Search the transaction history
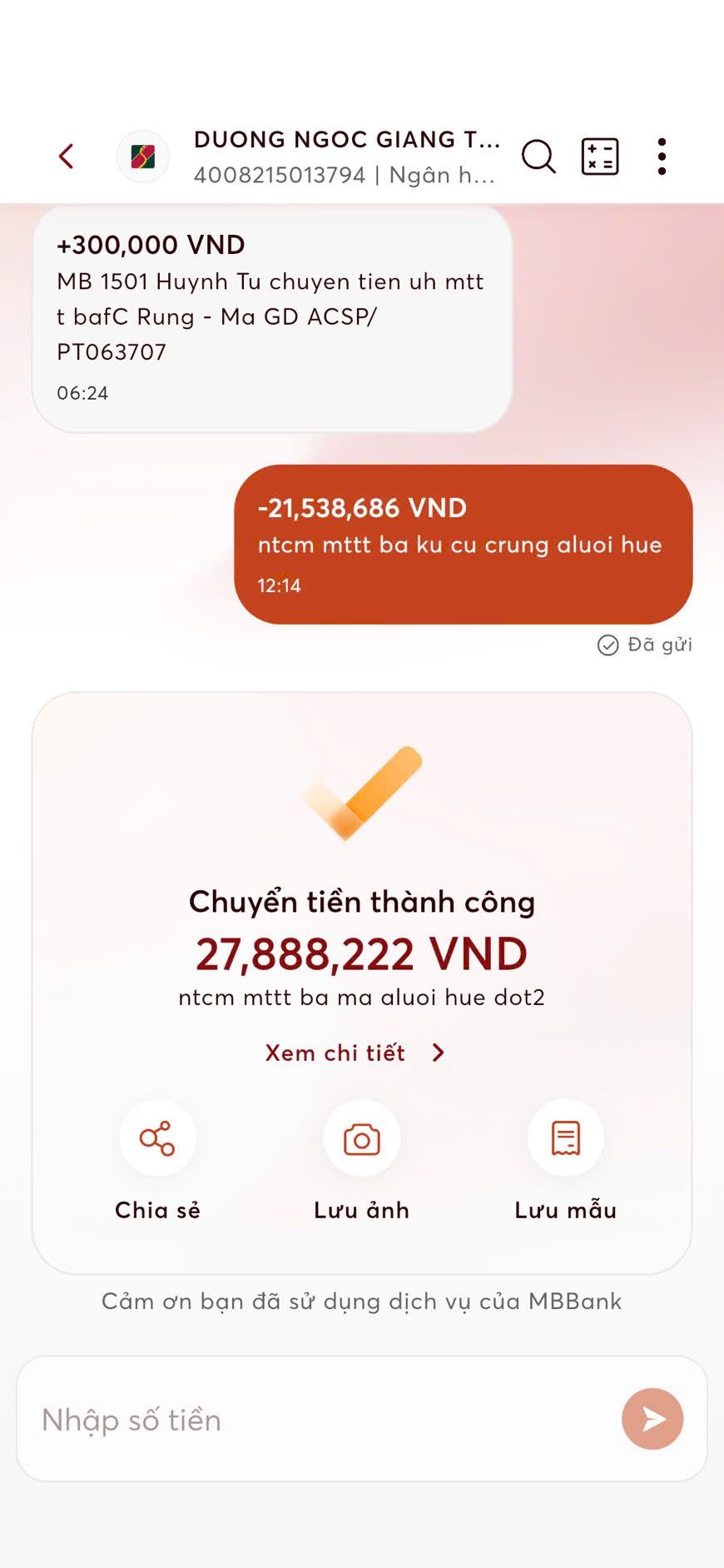Screen dimensions: 724x1568 point(538,157)
